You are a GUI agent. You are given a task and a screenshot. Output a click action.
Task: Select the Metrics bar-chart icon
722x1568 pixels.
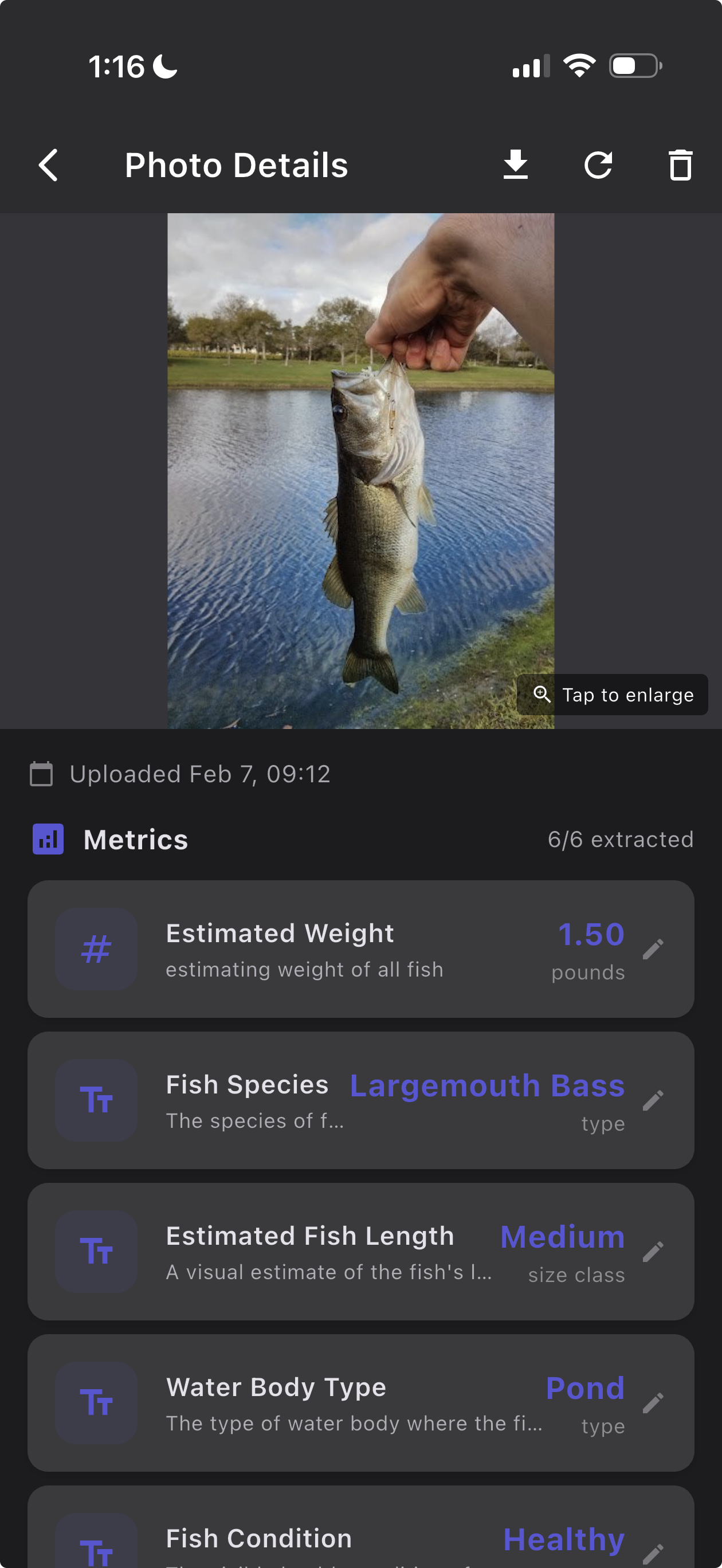pos(48,838)
